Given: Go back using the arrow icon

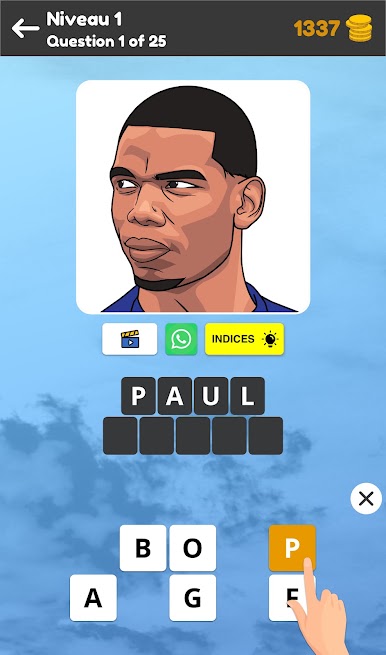Looking at the screenshot, I should [25, 28].
